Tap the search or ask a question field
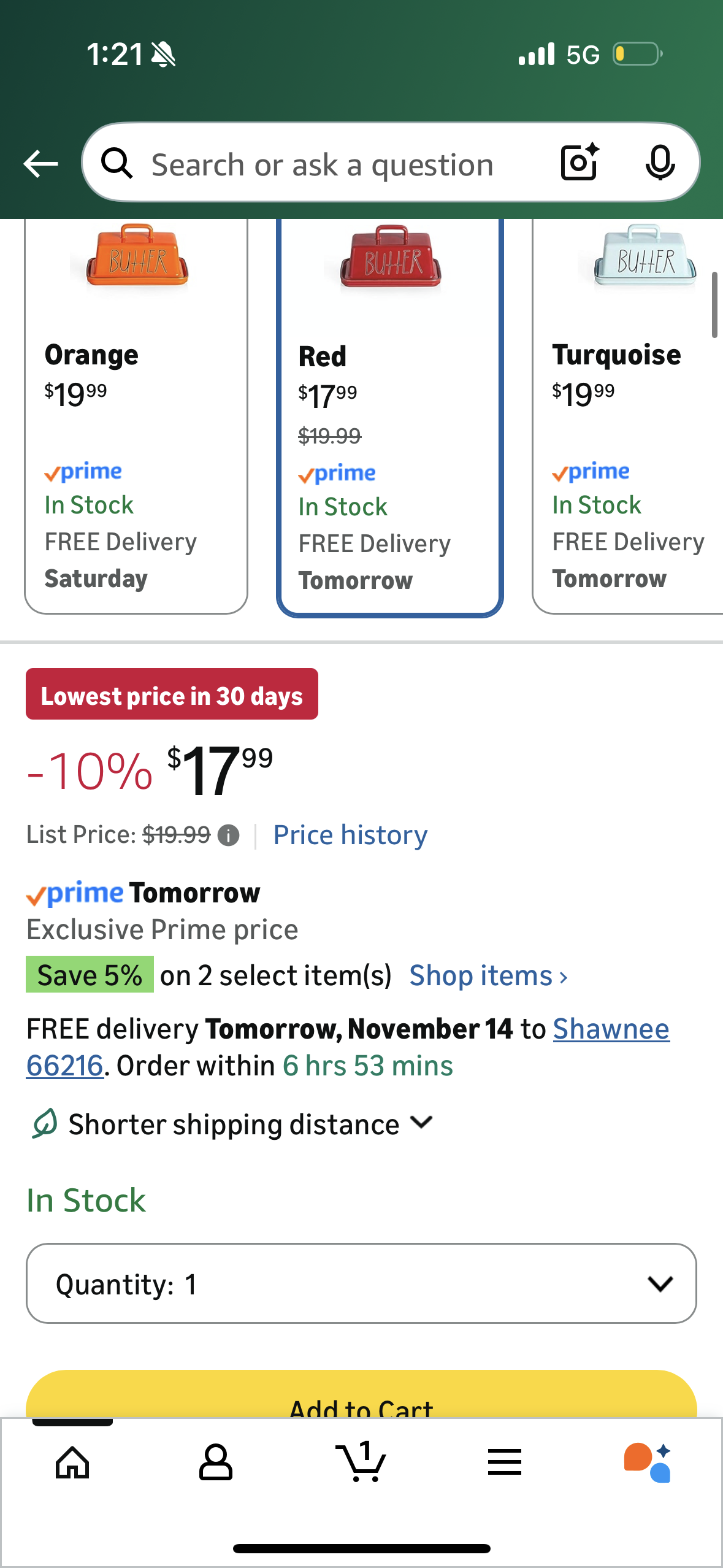723x1568 pixels. point(322,165)
